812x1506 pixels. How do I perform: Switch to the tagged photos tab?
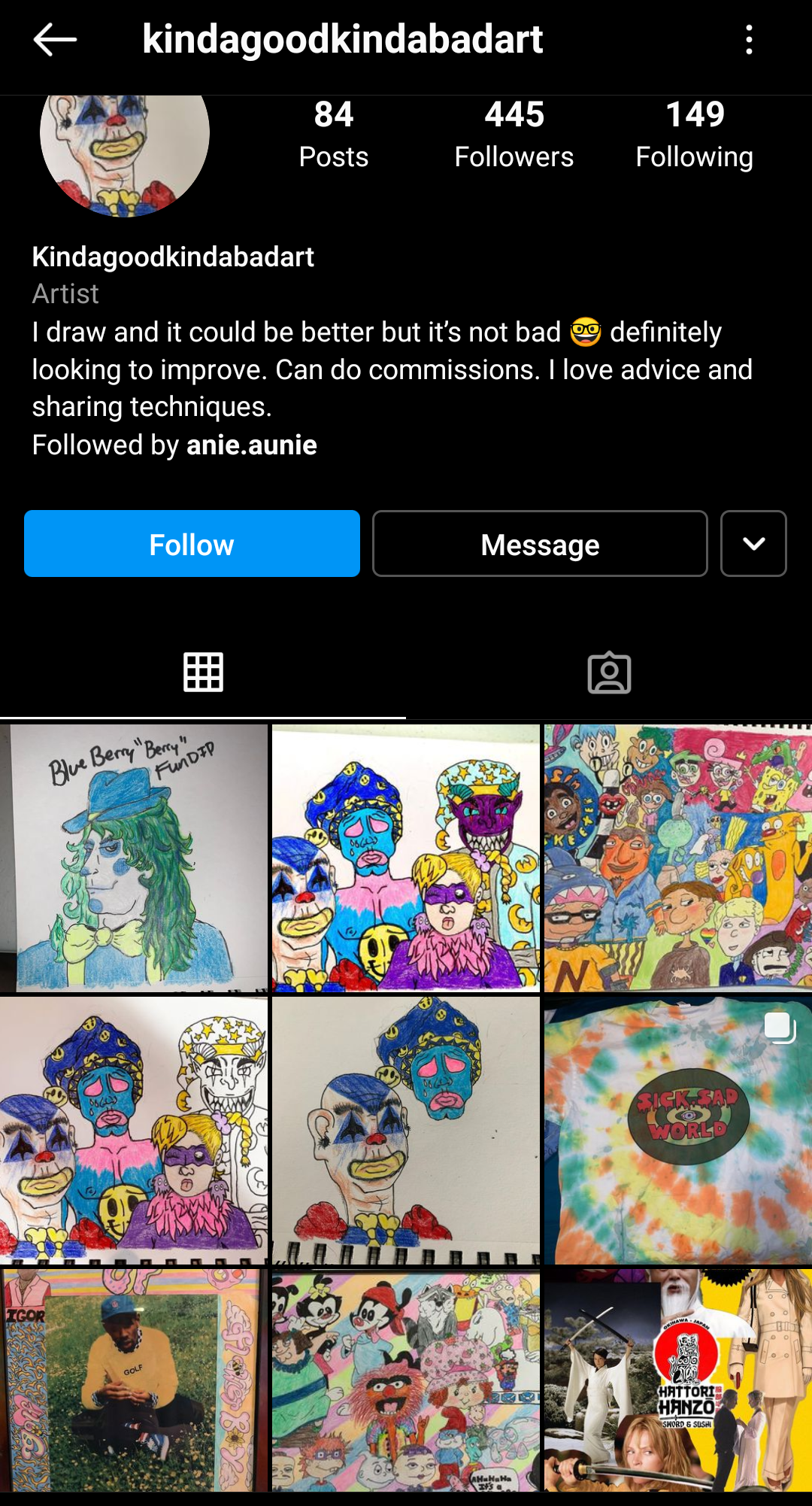pyautogui.click(x=609, y=673)
